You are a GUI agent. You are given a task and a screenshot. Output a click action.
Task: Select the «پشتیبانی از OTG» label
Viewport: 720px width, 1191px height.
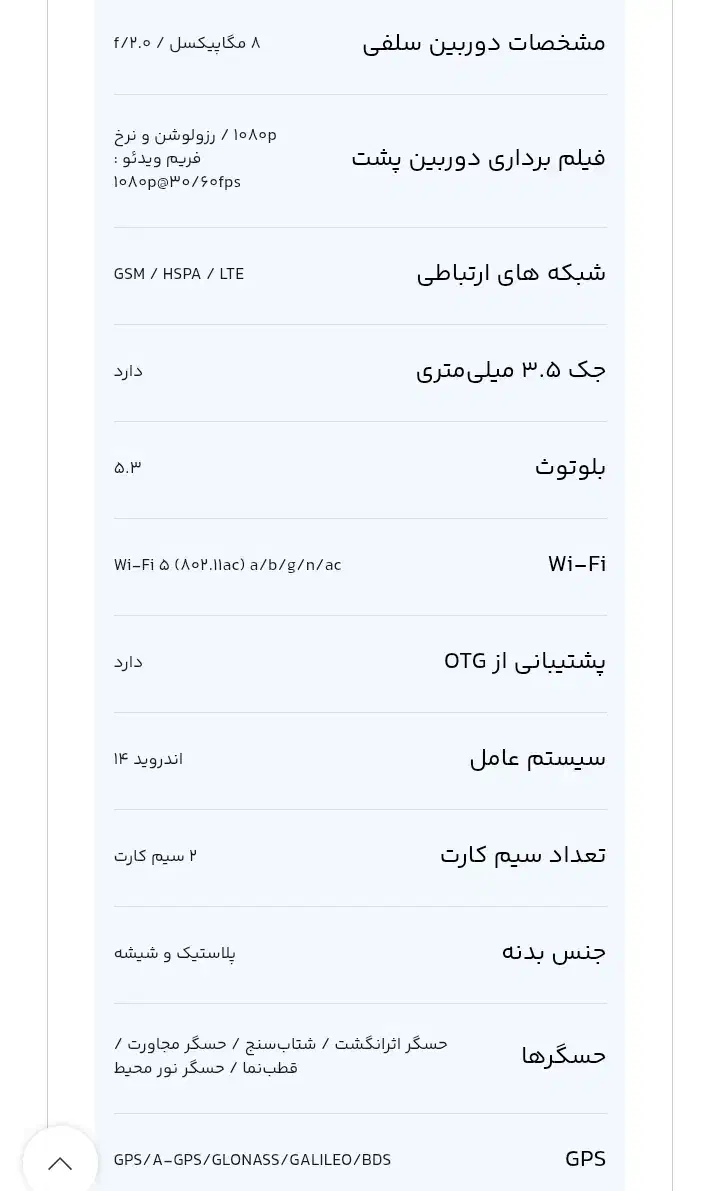click(524, 660)
